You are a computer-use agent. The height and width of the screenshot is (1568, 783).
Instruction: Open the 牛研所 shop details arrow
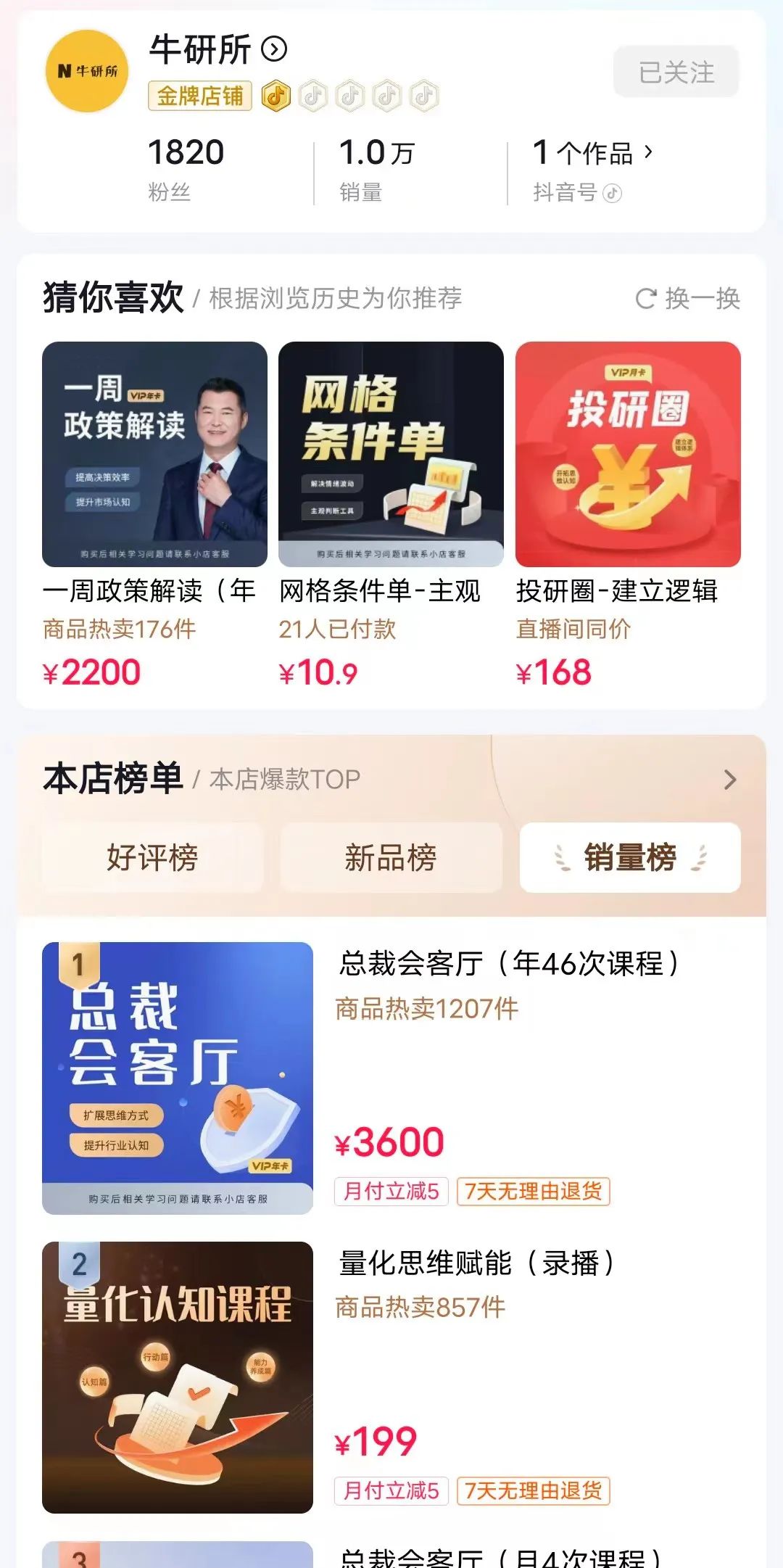[274, 49]
